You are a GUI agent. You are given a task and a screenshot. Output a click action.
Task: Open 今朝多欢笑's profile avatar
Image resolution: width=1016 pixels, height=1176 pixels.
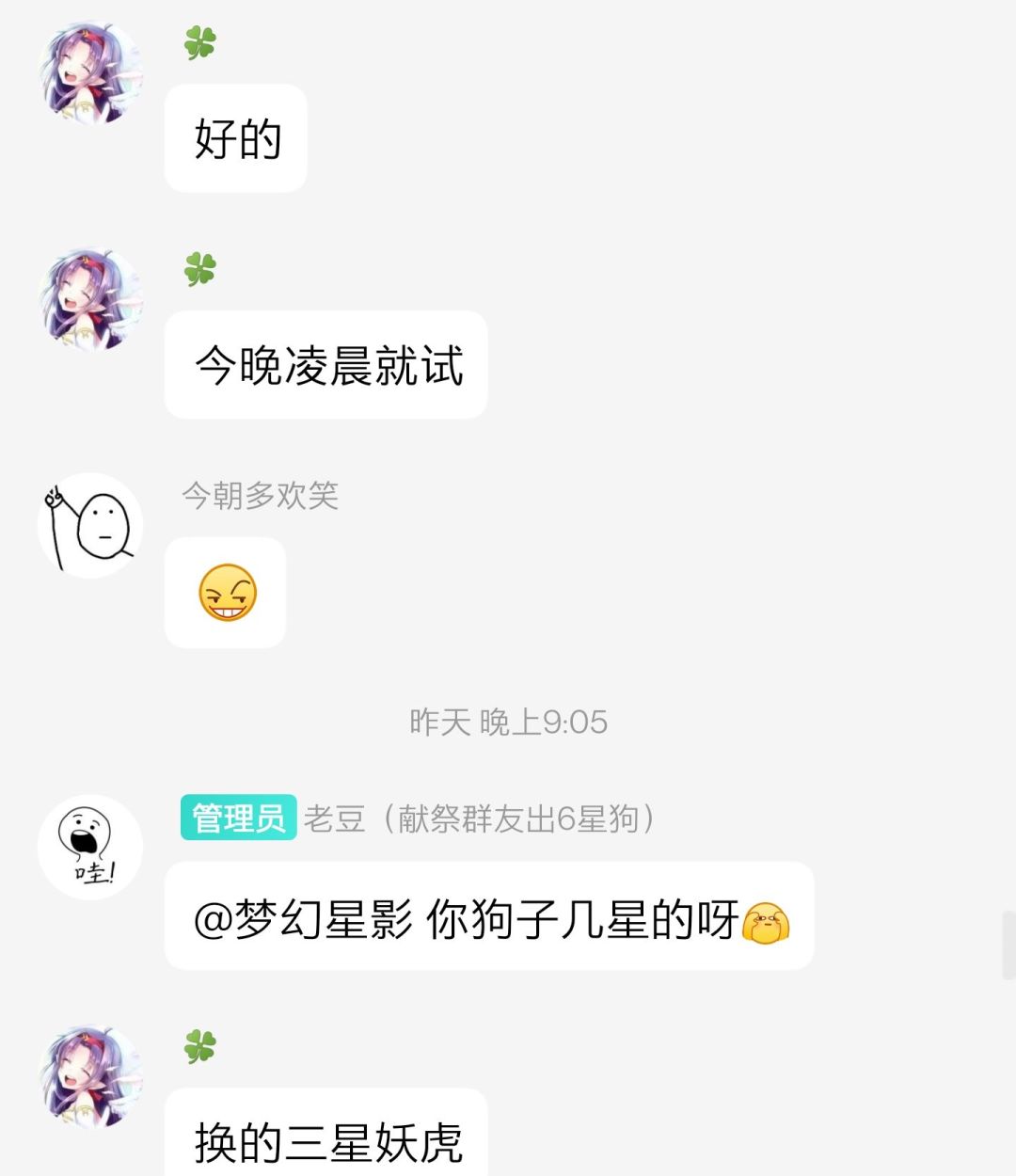90,526
